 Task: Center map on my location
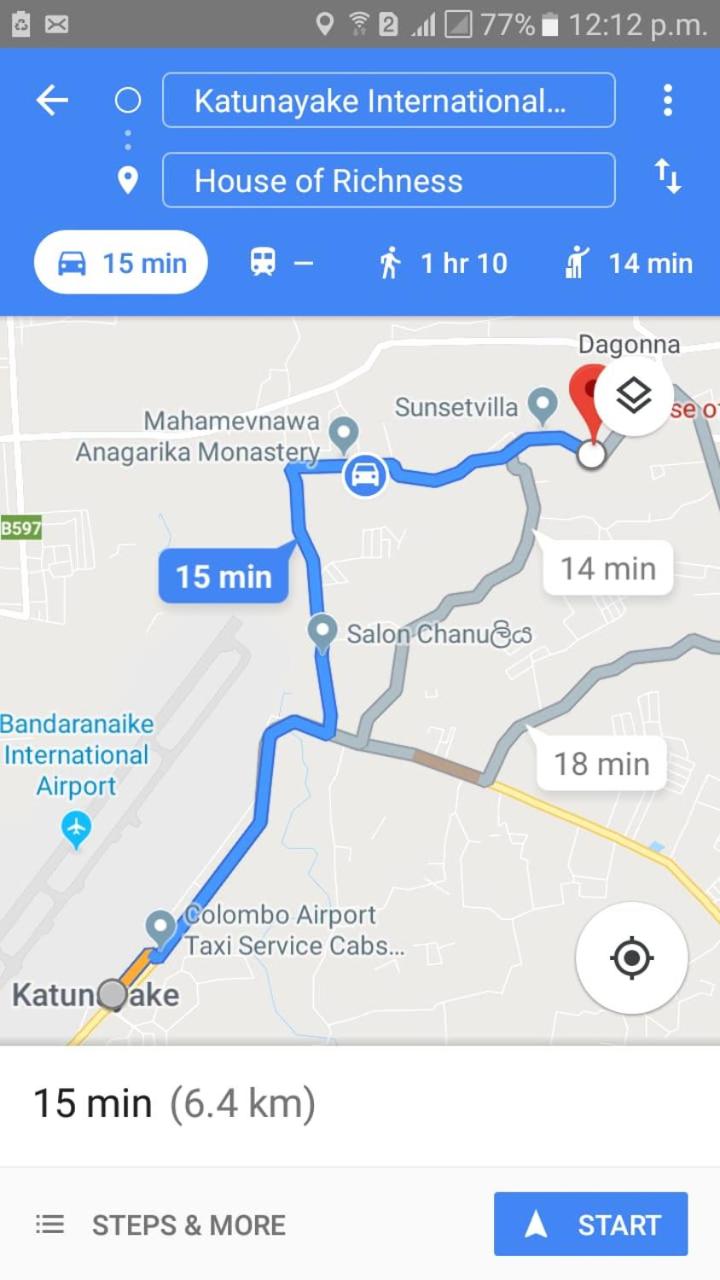coord(632,958)
